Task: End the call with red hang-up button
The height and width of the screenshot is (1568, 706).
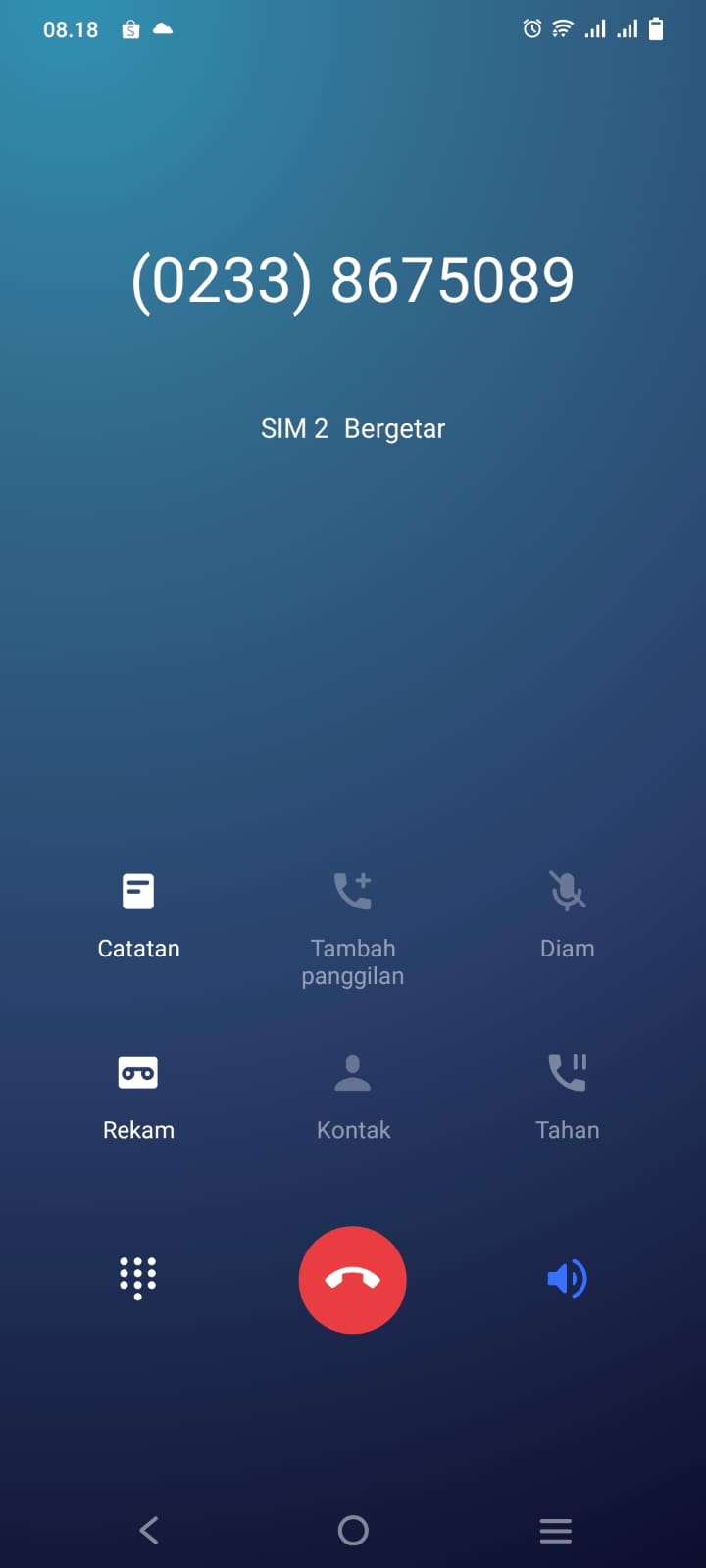Action: (x=353, y=1280)
